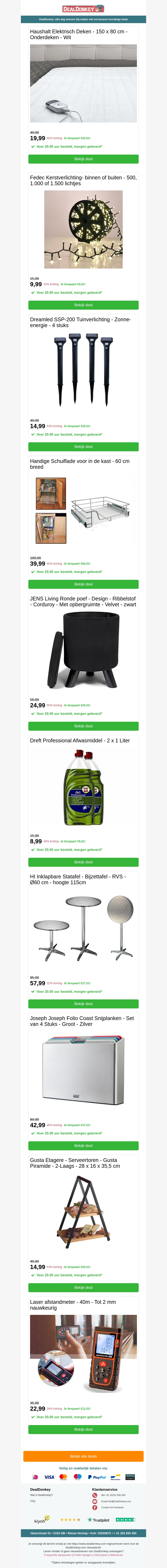View the Dreft Professional Afwasmiddel deal

83,862
